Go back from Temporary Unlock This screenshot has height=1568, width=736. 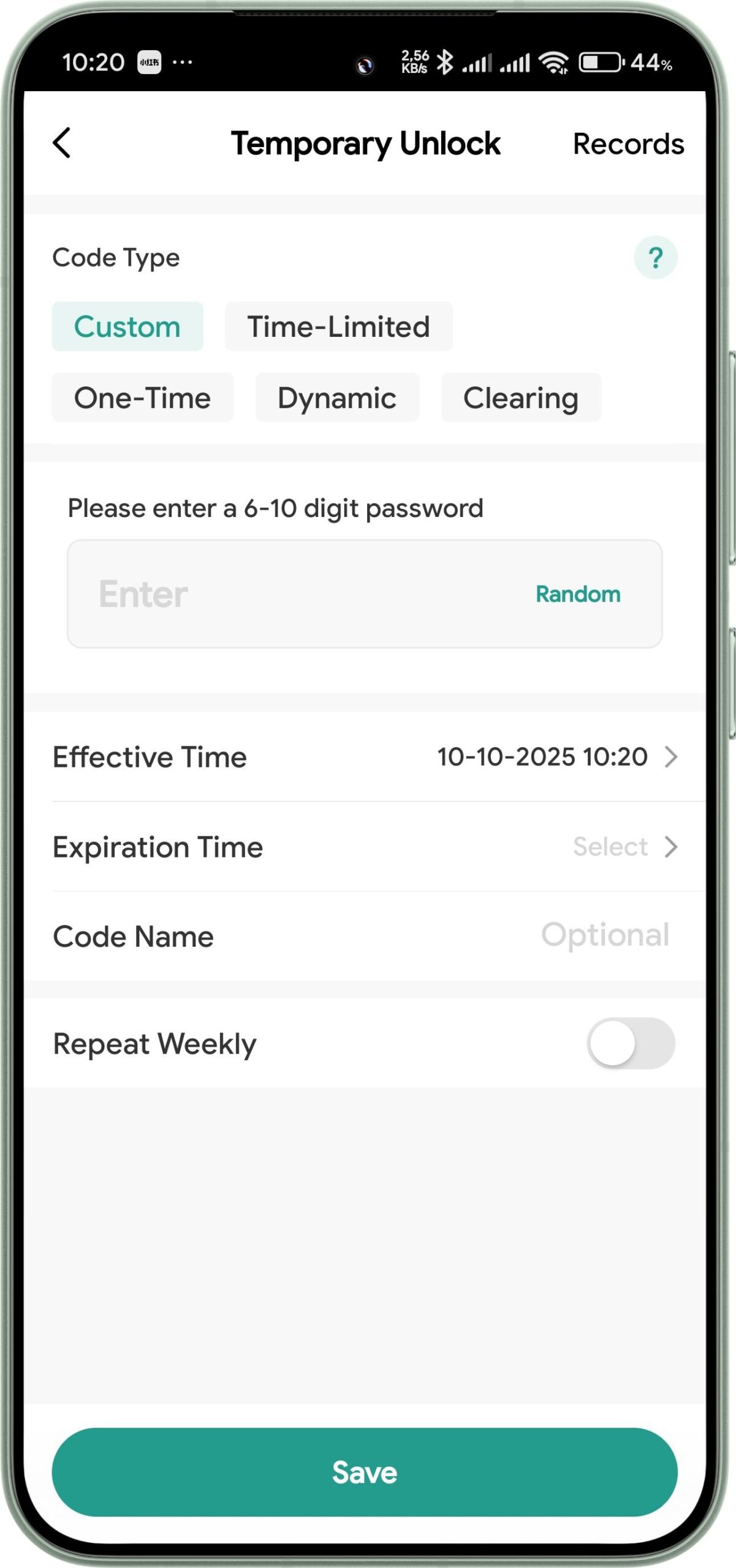pos(62,143)
